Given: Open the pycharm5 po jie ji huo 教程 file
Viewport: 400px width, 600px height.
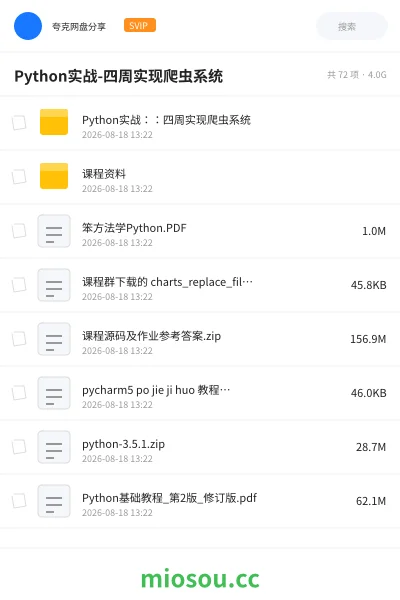Looking at the screenshot, I should point(200,393).
